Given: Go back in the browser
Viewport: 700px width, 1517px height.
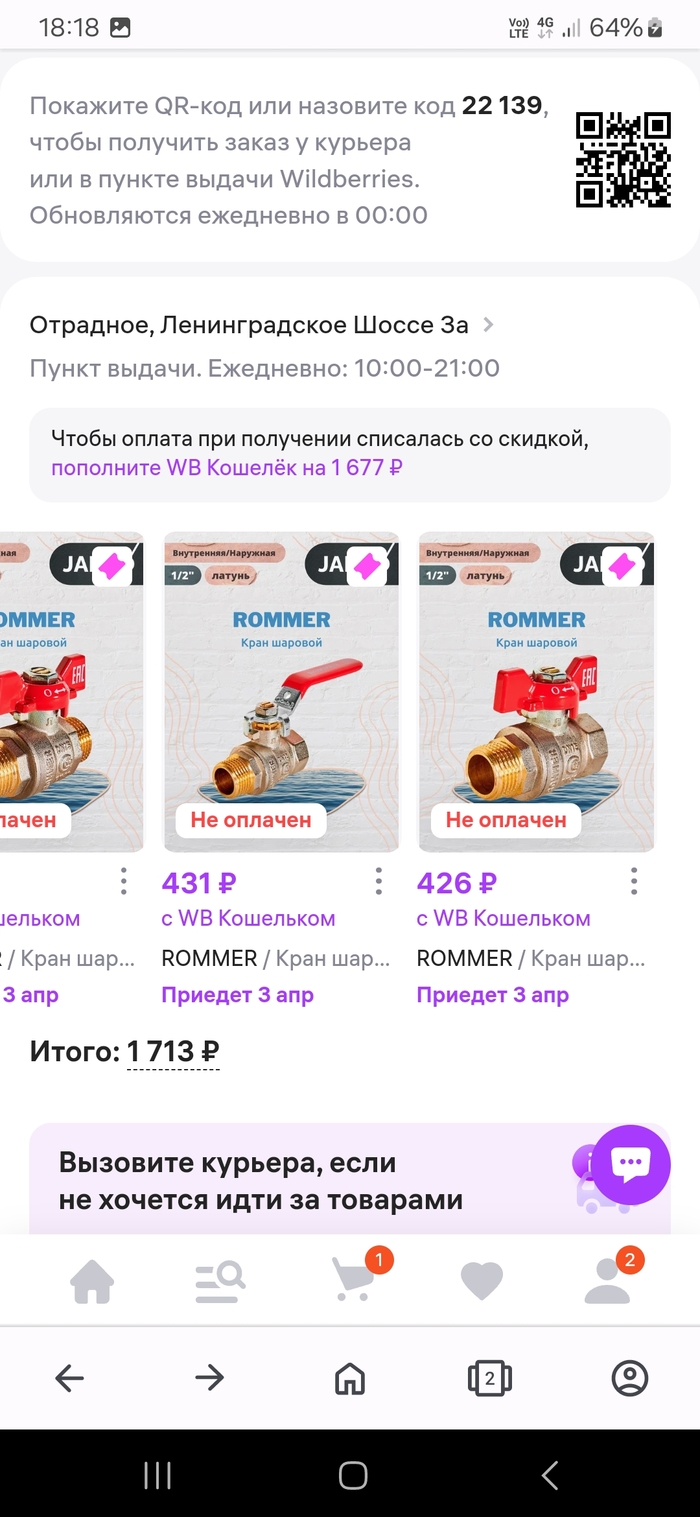Looking at the screenshot, I should pos(69,1379).
